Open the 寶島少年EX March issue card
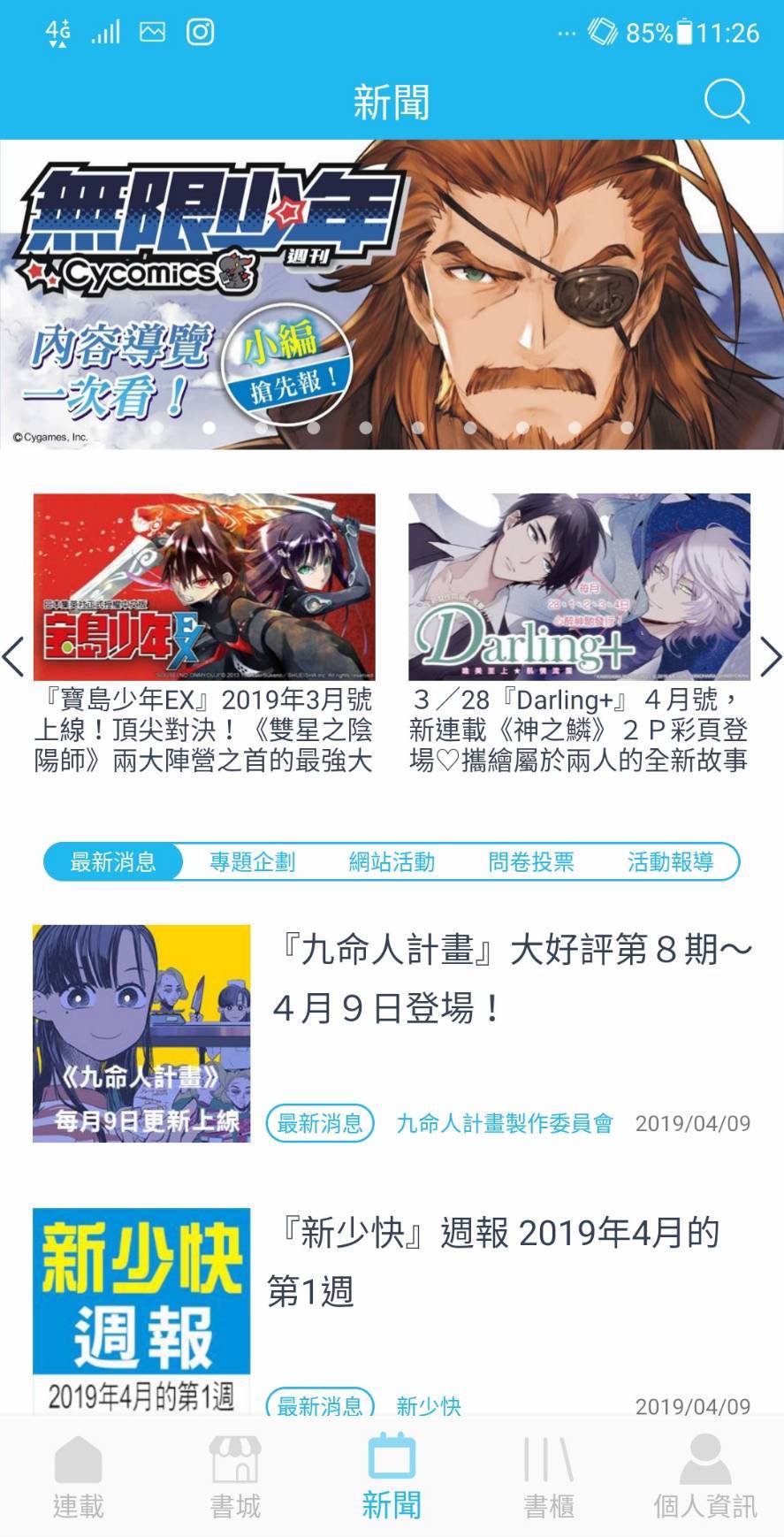784x1537 pixels. pos(204,634)
